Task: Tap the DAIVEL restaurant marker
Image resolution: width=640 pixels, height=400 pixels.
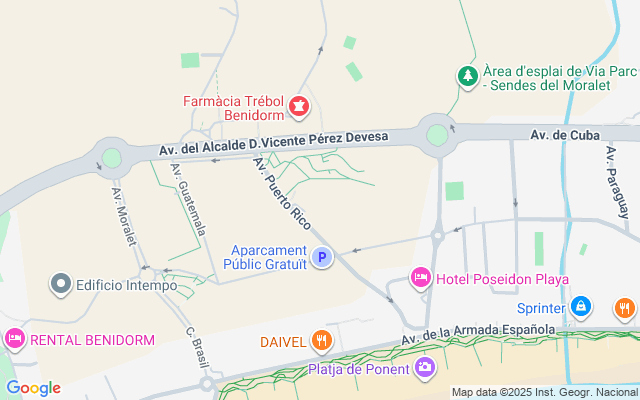Action: click(321, 341)
